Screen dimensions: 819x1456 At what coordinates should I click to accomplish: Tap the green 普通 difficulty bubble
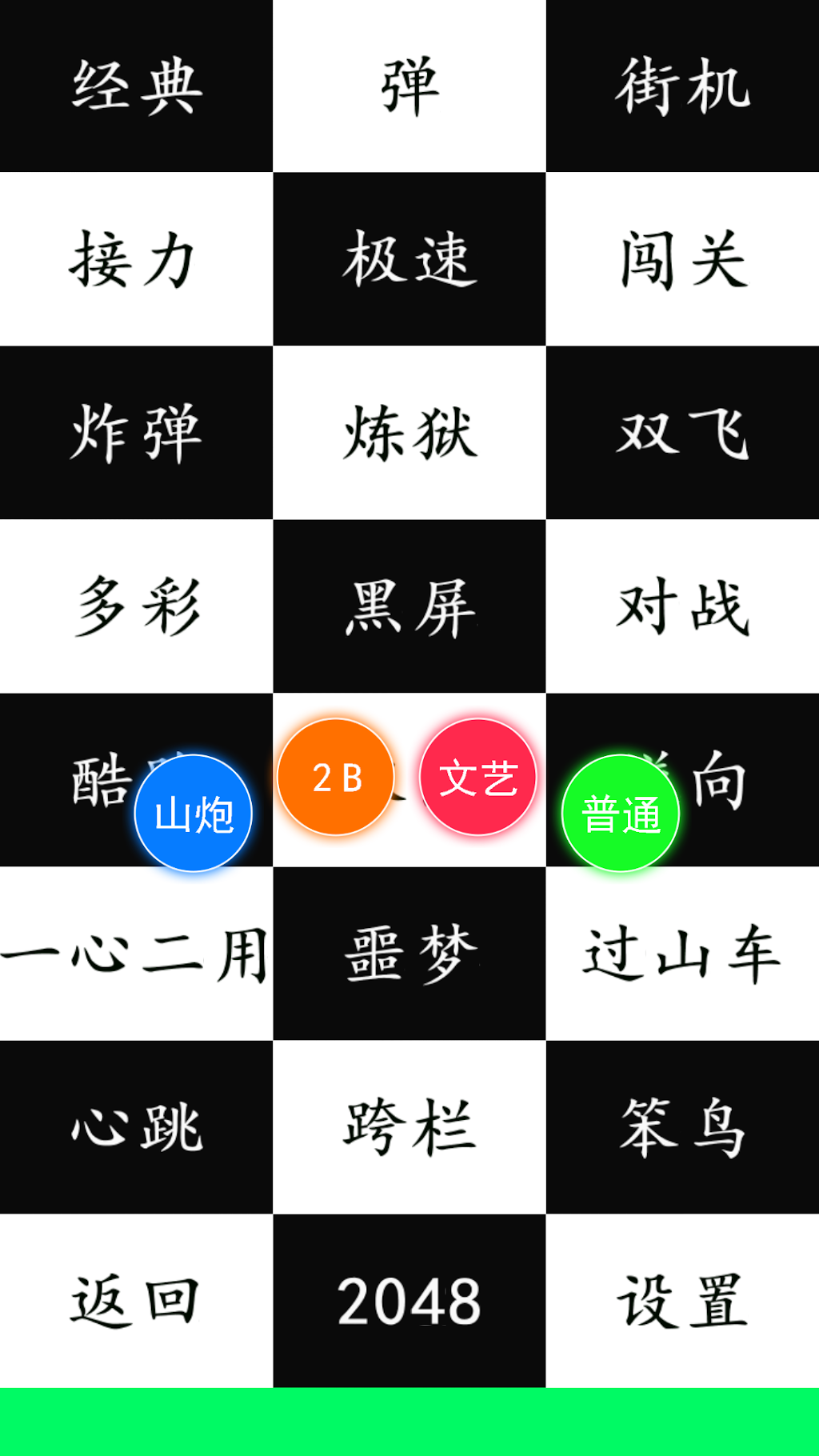[621, 814]
